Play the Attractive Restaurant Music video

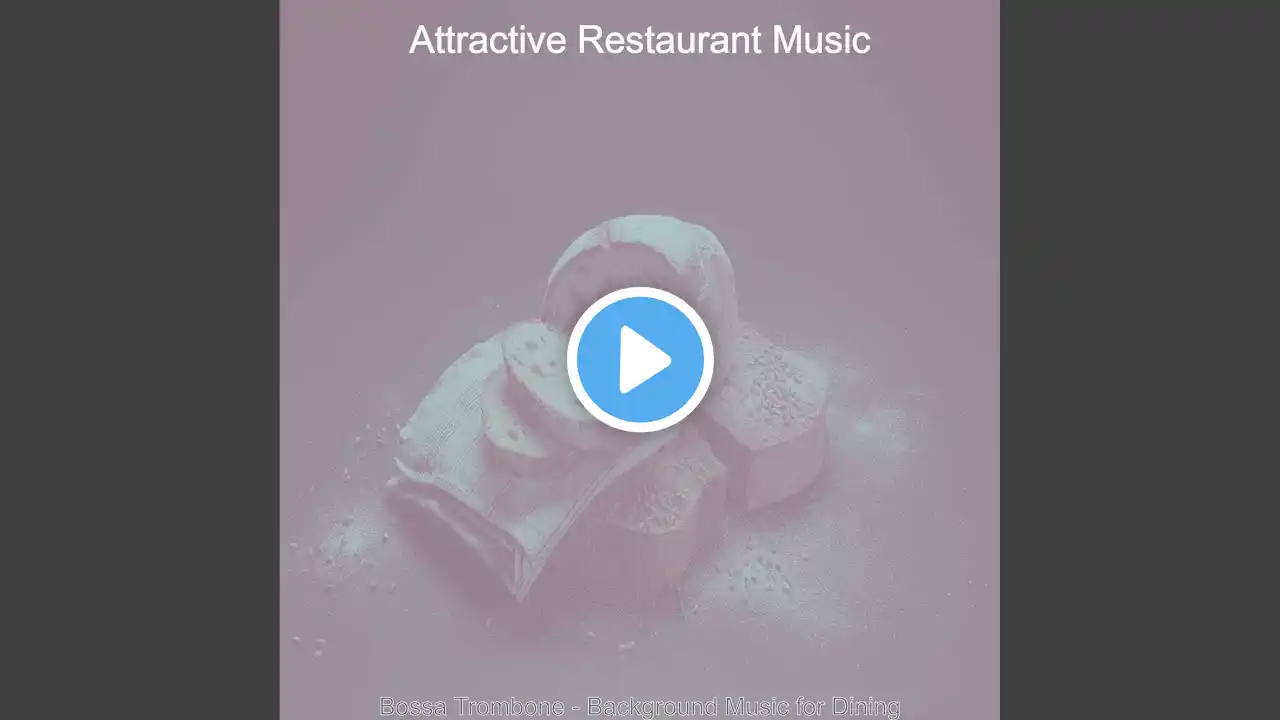(640, 359)
